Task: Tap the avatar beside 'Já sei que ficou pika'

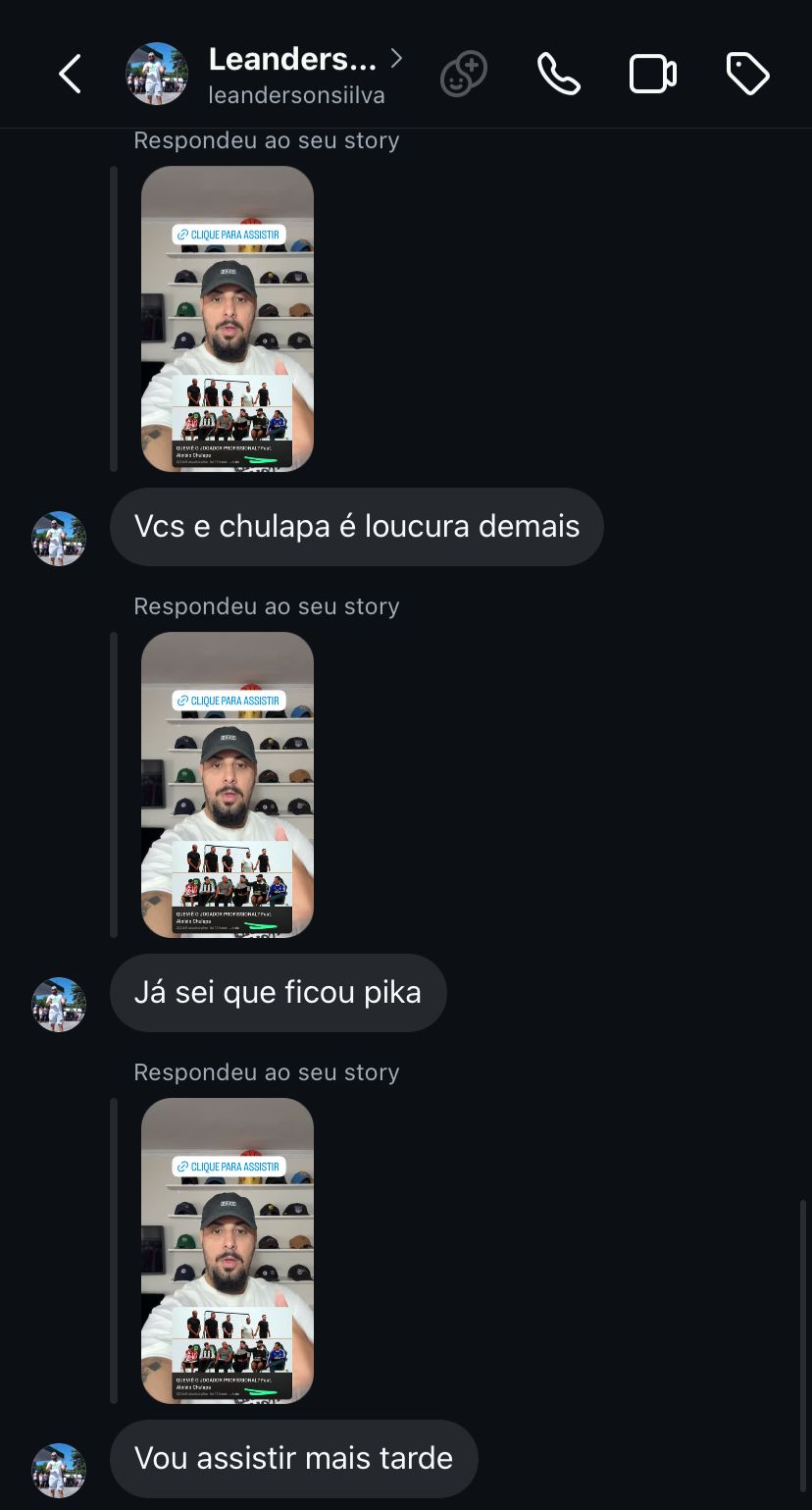Action: tap(59, 1005)
